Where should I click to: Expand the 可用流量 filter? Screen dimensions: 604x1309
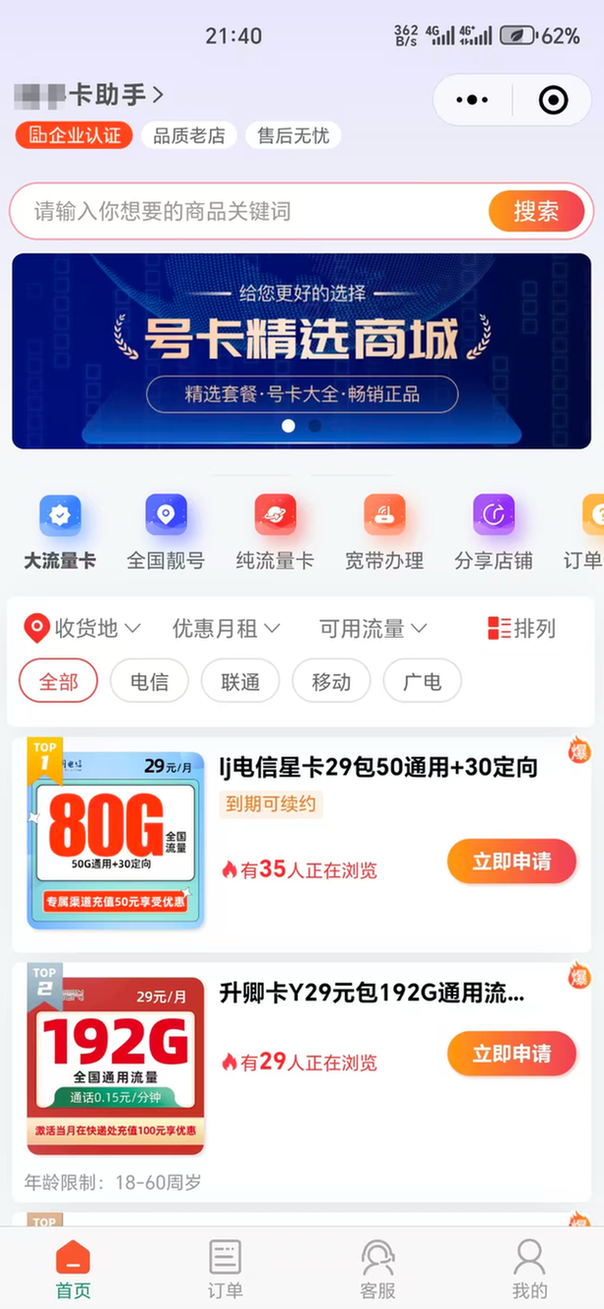coord(373,628)
